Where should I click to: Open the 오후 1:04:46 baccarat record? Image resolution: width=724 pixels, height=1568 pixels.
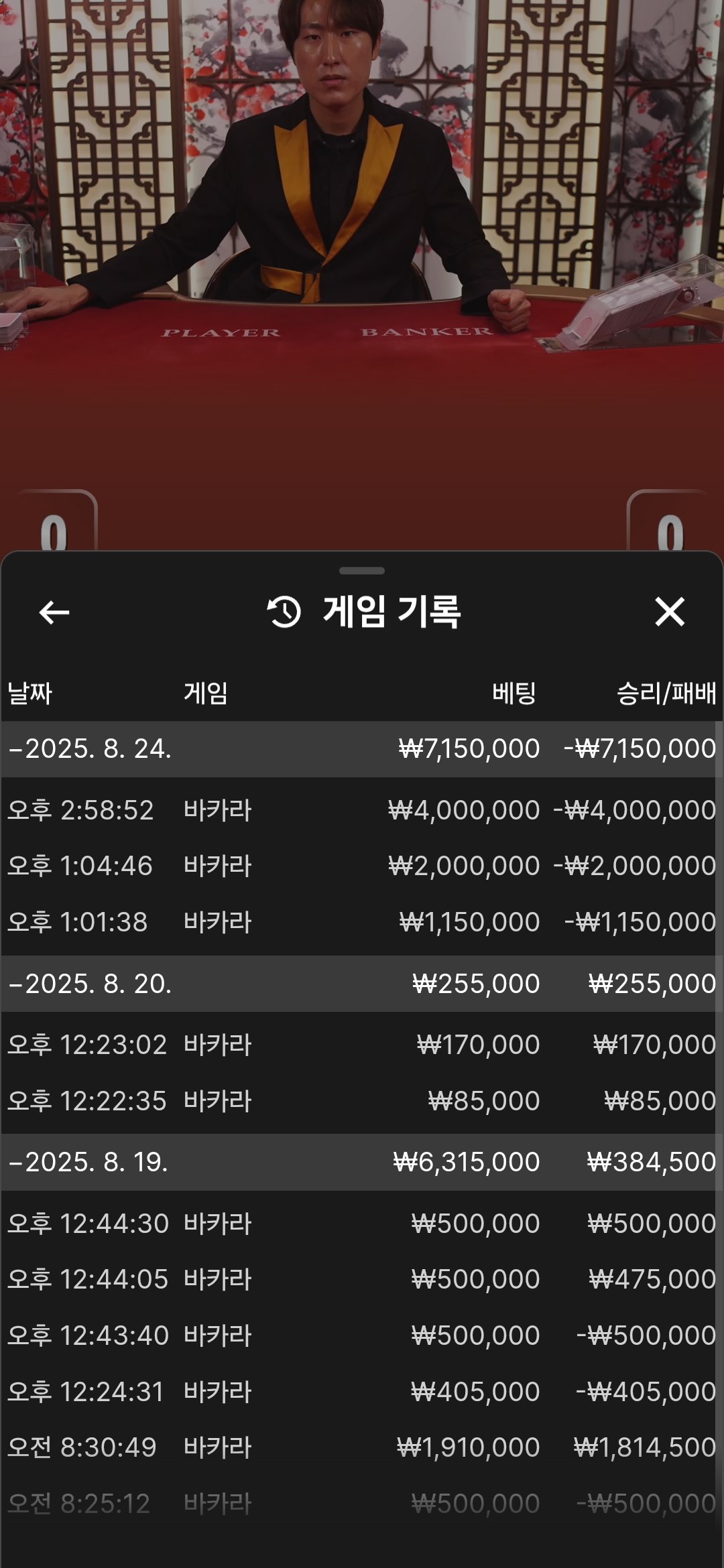click(362, 866)
